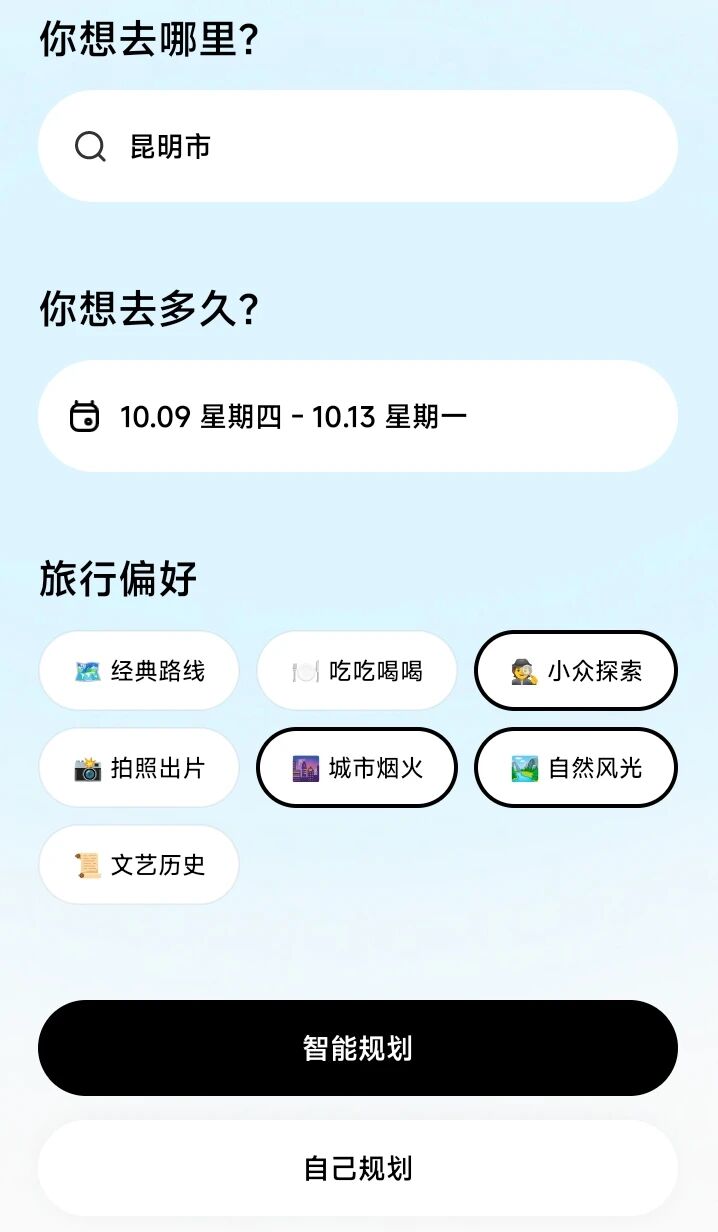This screenshot has width=718, height=1232.
Task: Choose 自己规划 to plan manually
Action: 357,1168
